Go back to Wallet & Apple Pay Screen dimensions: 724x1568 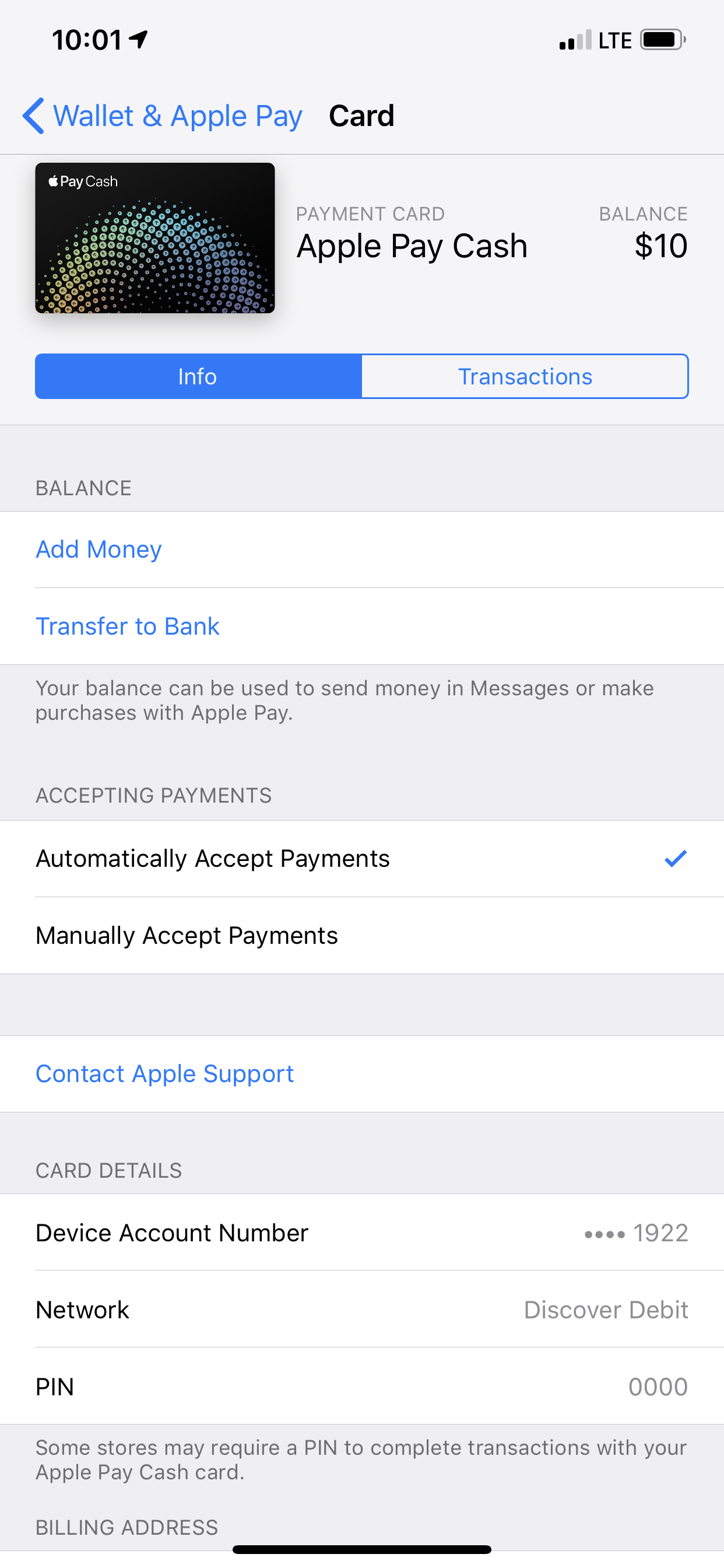coord(162,116)
